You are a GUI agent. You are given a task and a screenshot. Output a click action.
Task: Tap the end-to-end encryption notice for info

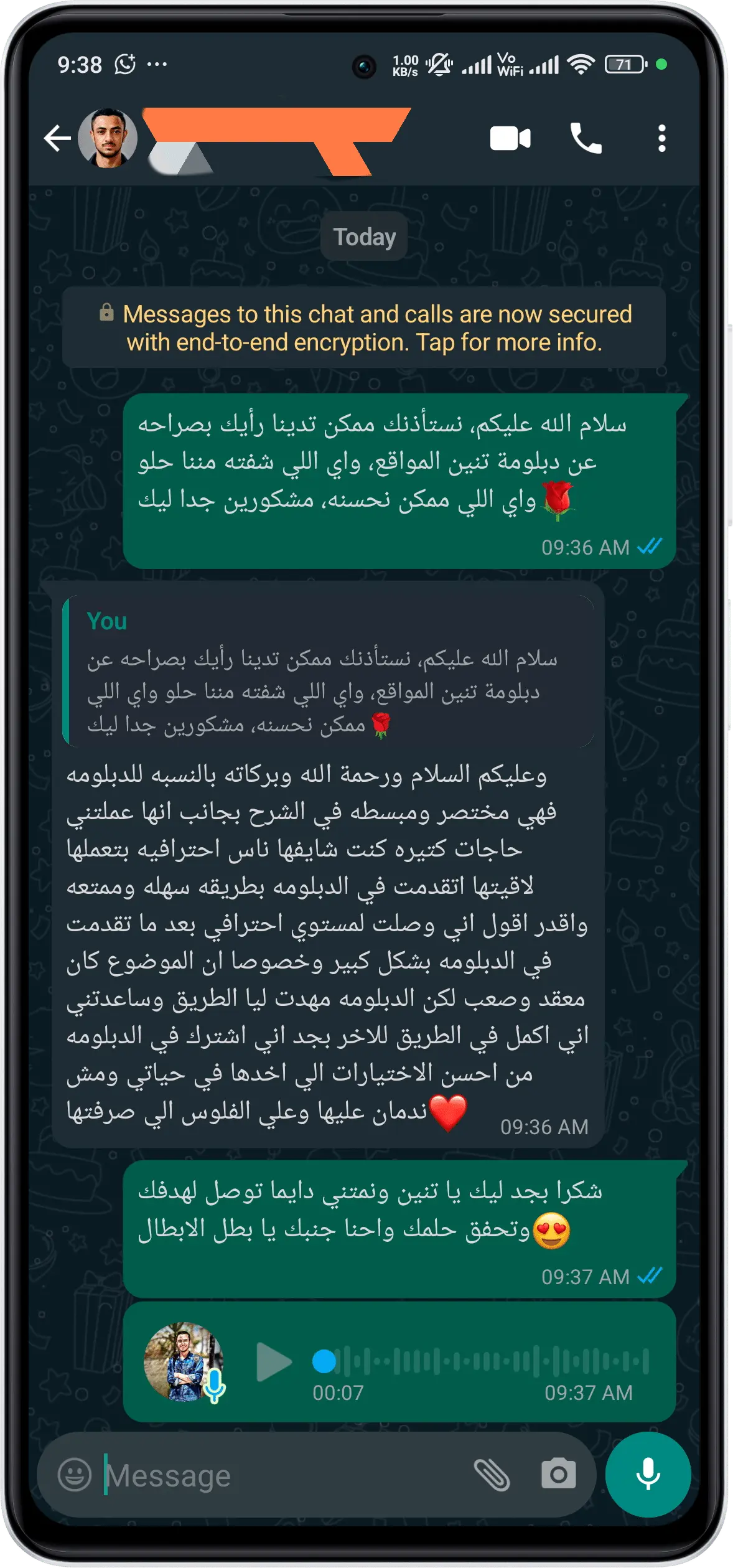tap(364, 328)
